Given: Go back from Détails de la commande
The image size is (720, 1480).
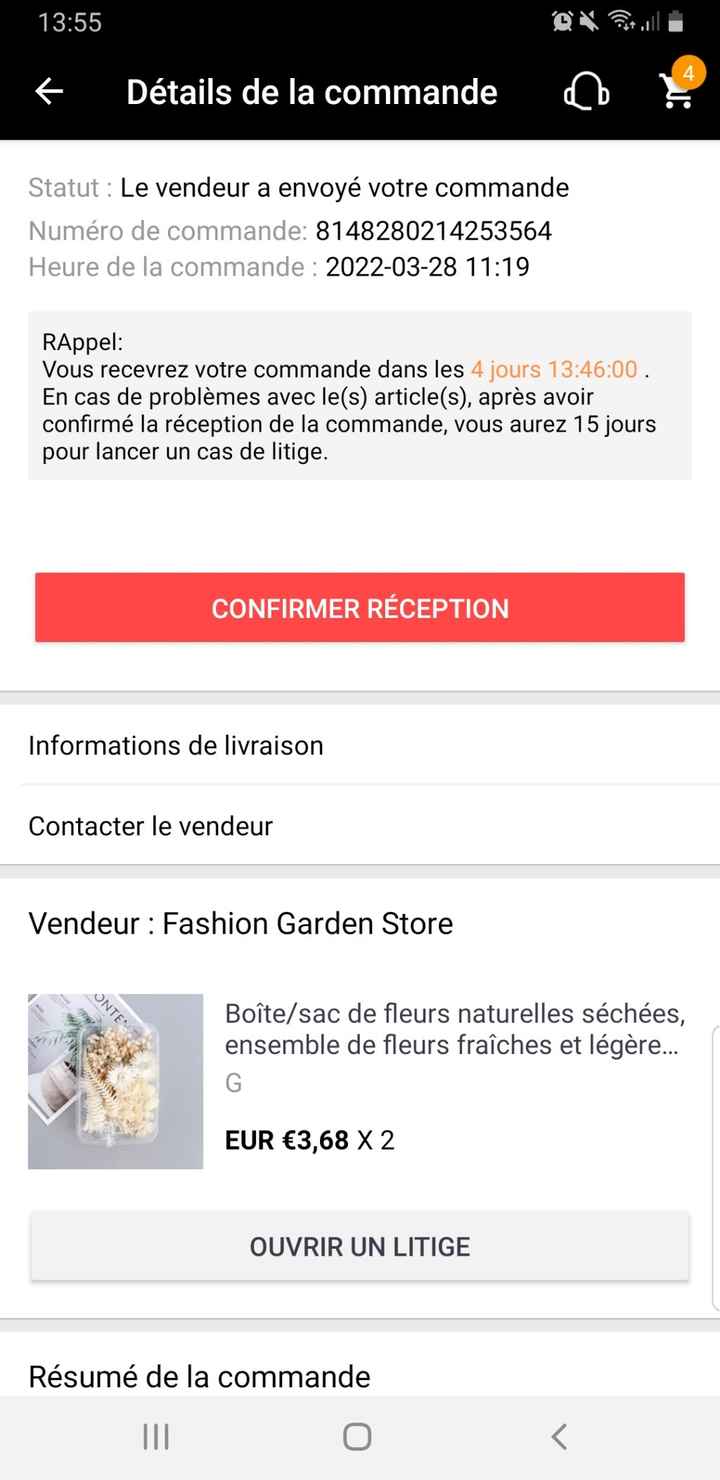Looking at the screenshot, I should pyautogui.click(x=49, y=92).
